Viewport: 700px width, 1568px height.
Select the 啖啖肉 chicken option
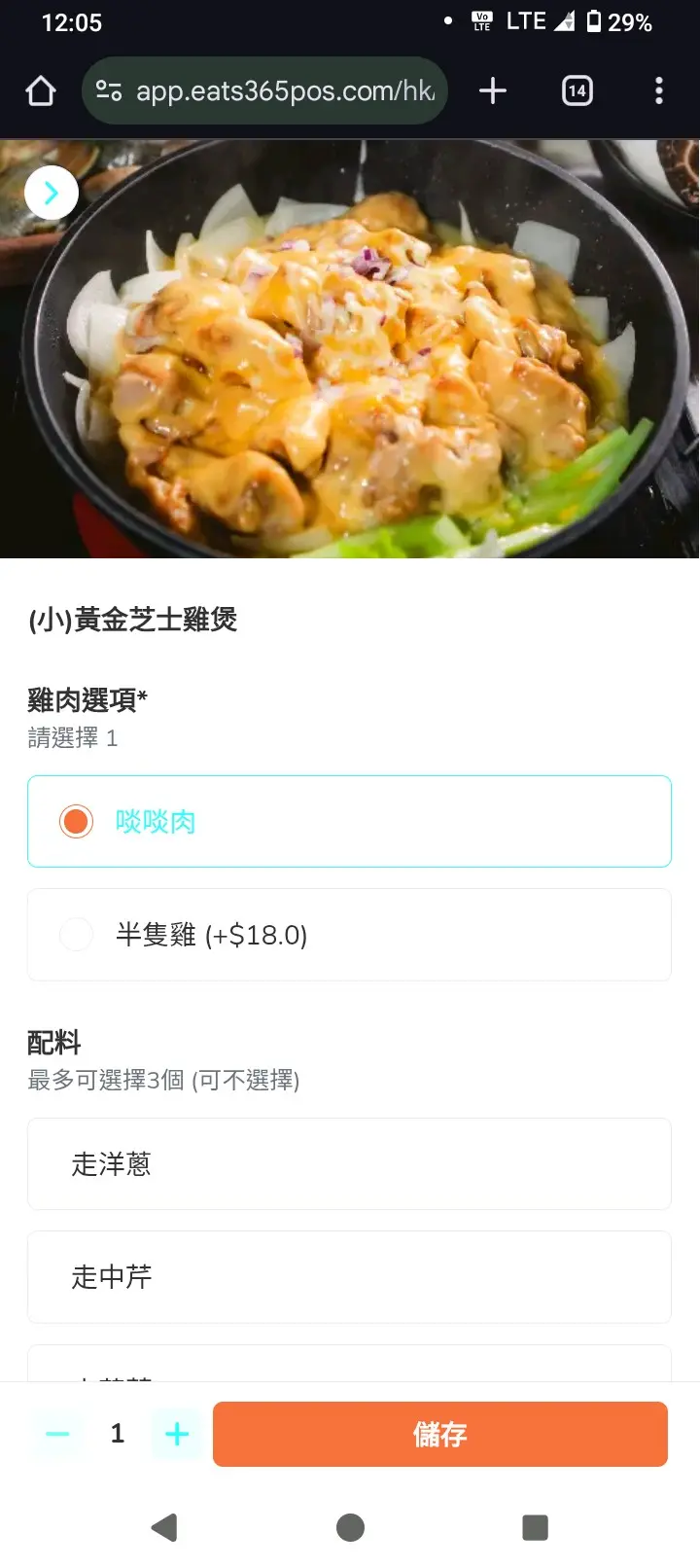click(x=349, y=821)
